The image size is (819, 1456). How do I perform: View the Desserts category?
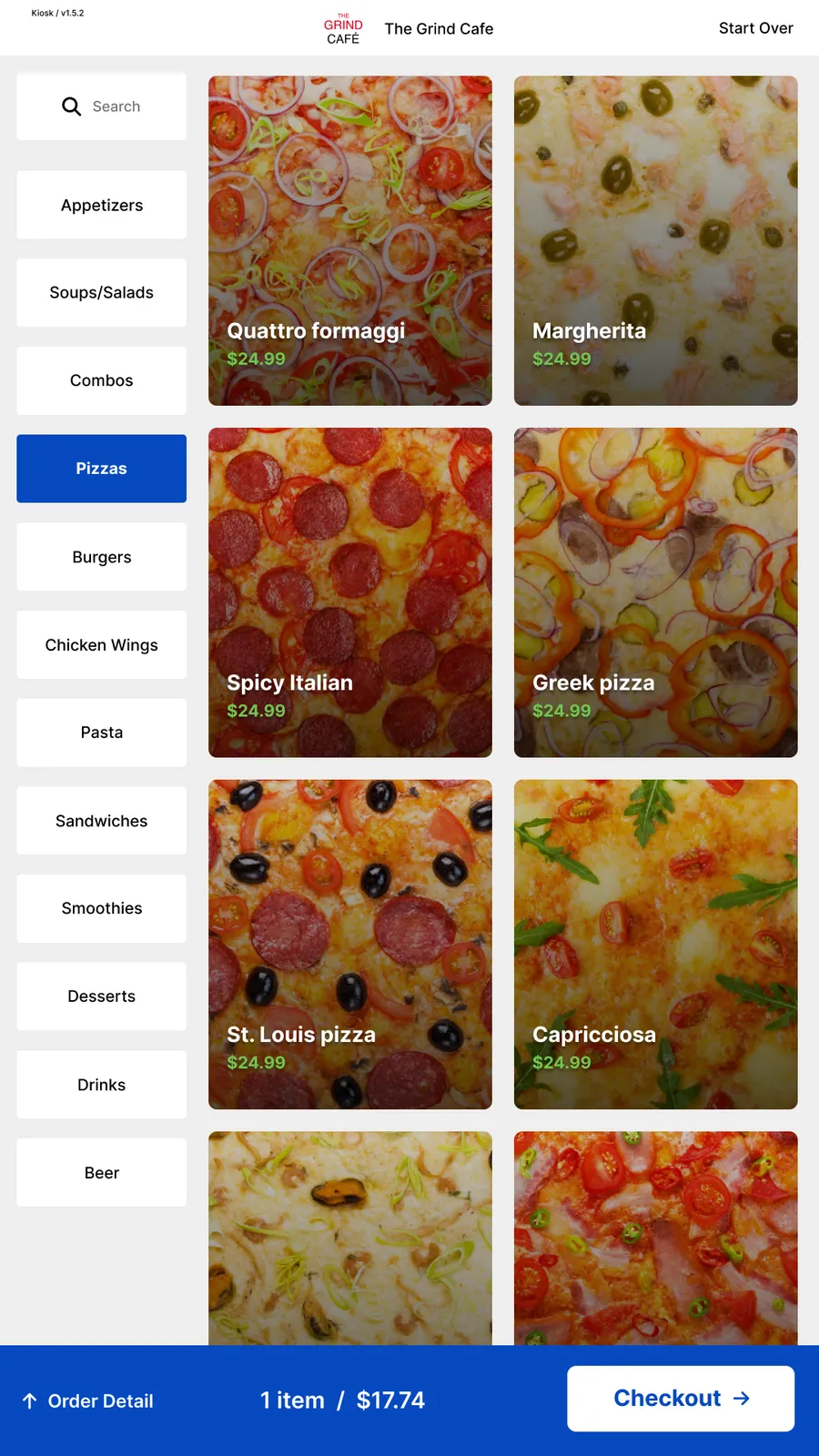pos(101,996)
